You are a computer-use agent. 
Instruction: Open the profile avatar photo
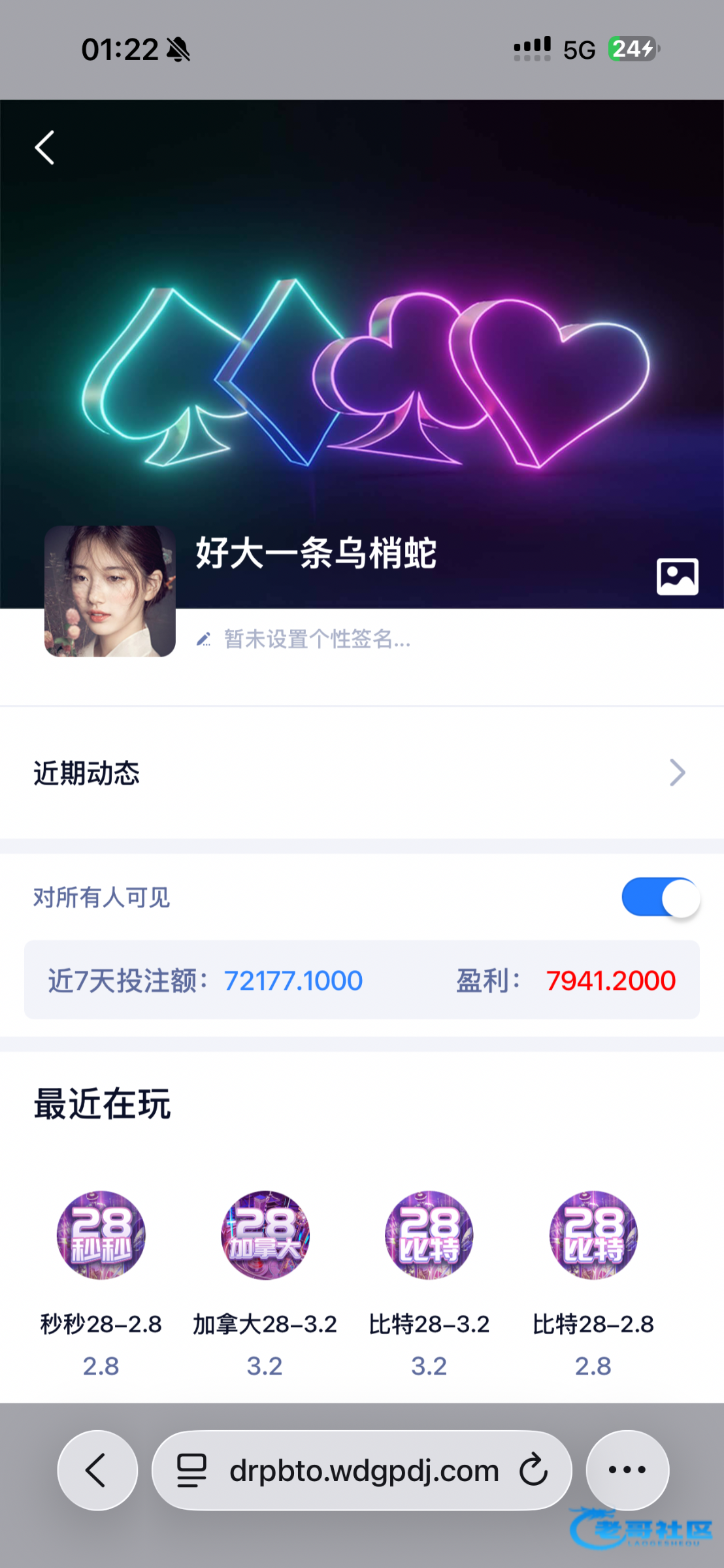coord(110,591)
